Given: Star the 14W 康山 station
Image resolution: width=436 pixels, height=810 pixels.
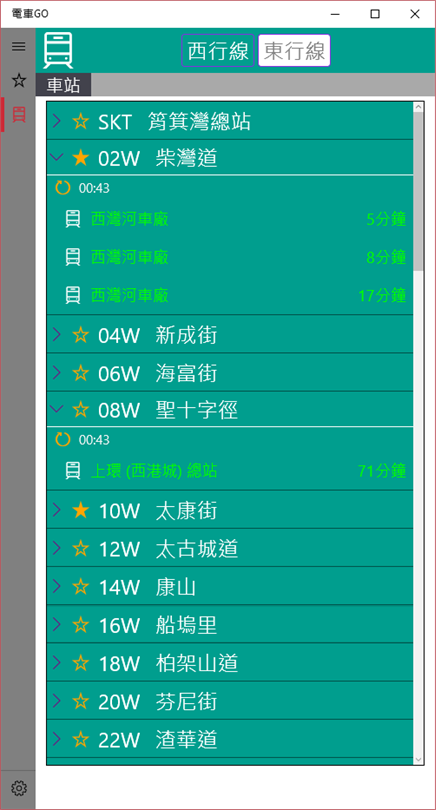Looking at the screenshot, I should [81, 587].
